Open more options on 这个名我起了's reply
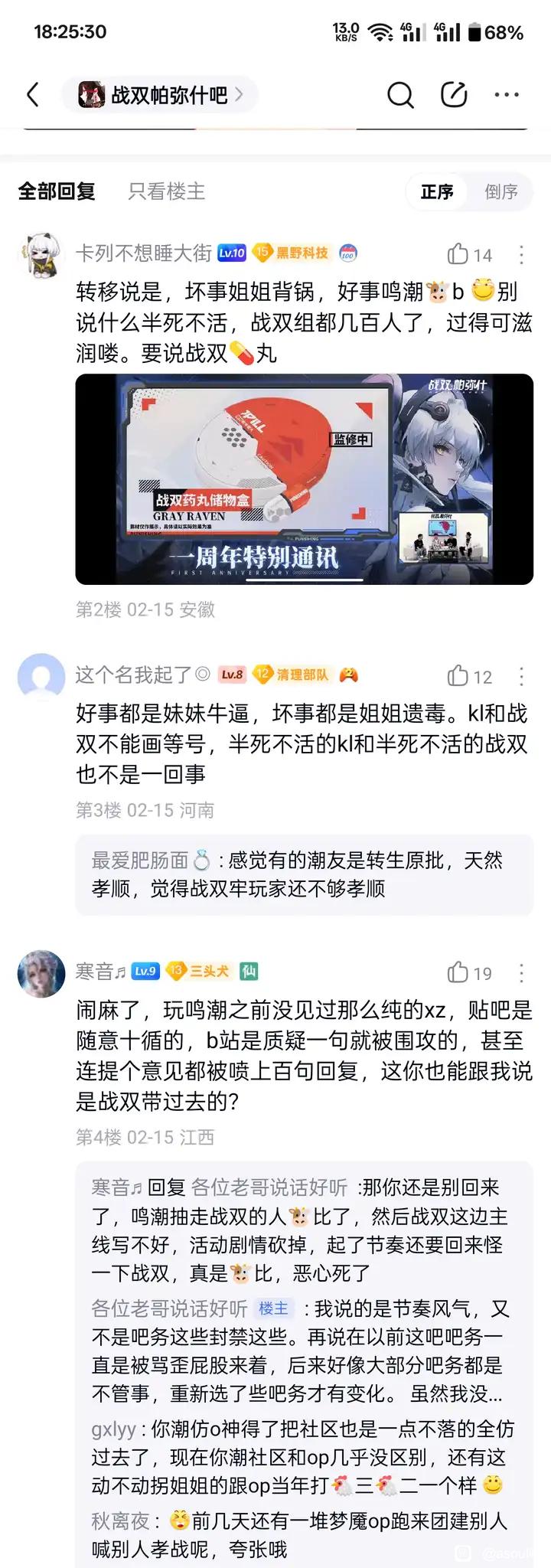The width and height of the screenshot is (551, 1568). (x=521, y=676)
